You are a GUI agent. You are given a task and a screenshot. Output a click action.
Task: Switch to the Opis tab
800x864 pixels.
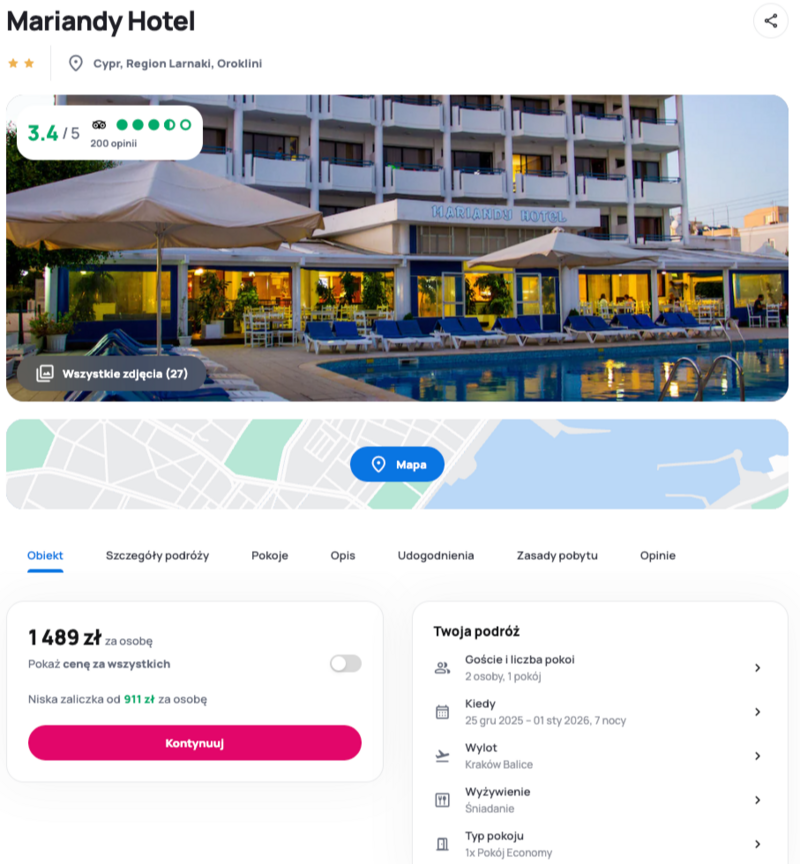coord(343,555)
